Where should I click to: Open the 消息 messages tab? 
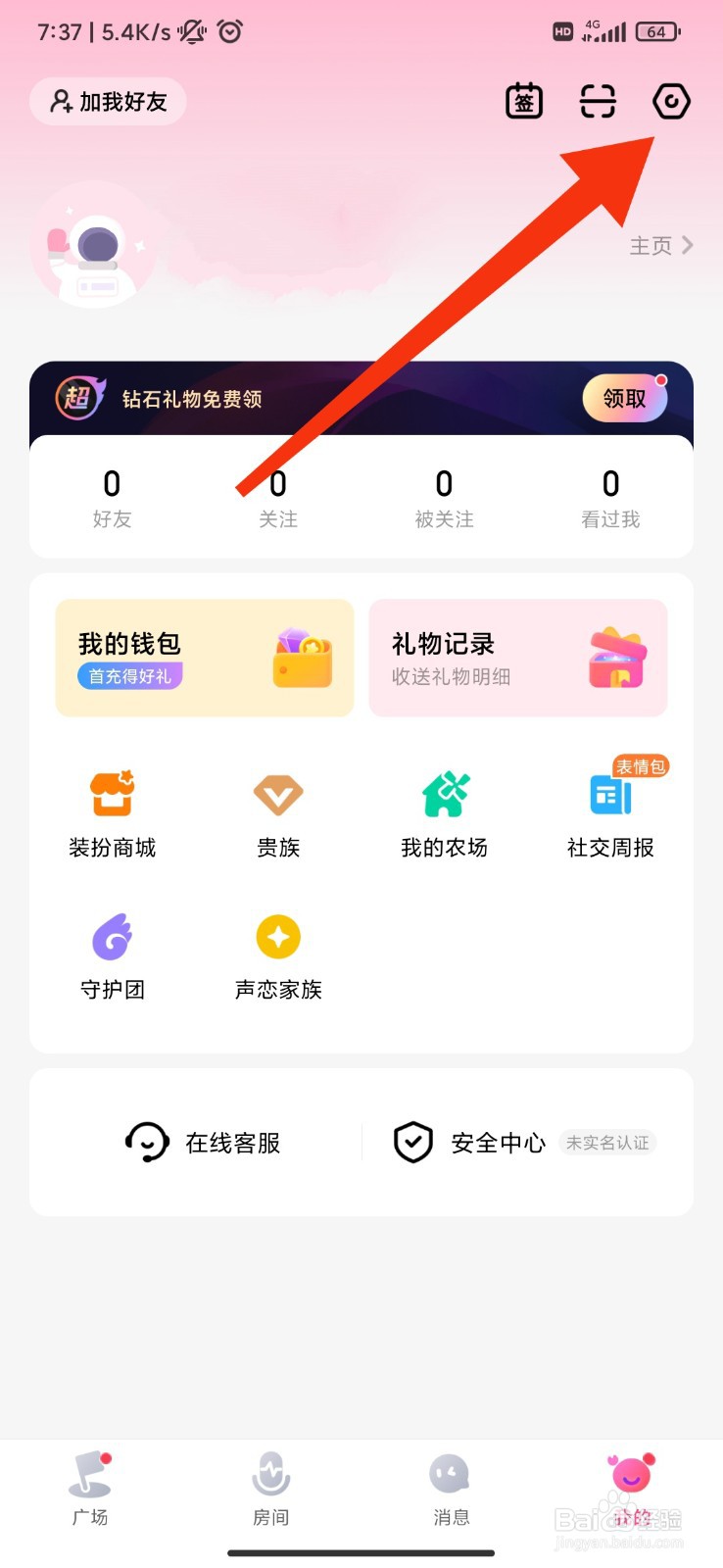coord(450,1490)
